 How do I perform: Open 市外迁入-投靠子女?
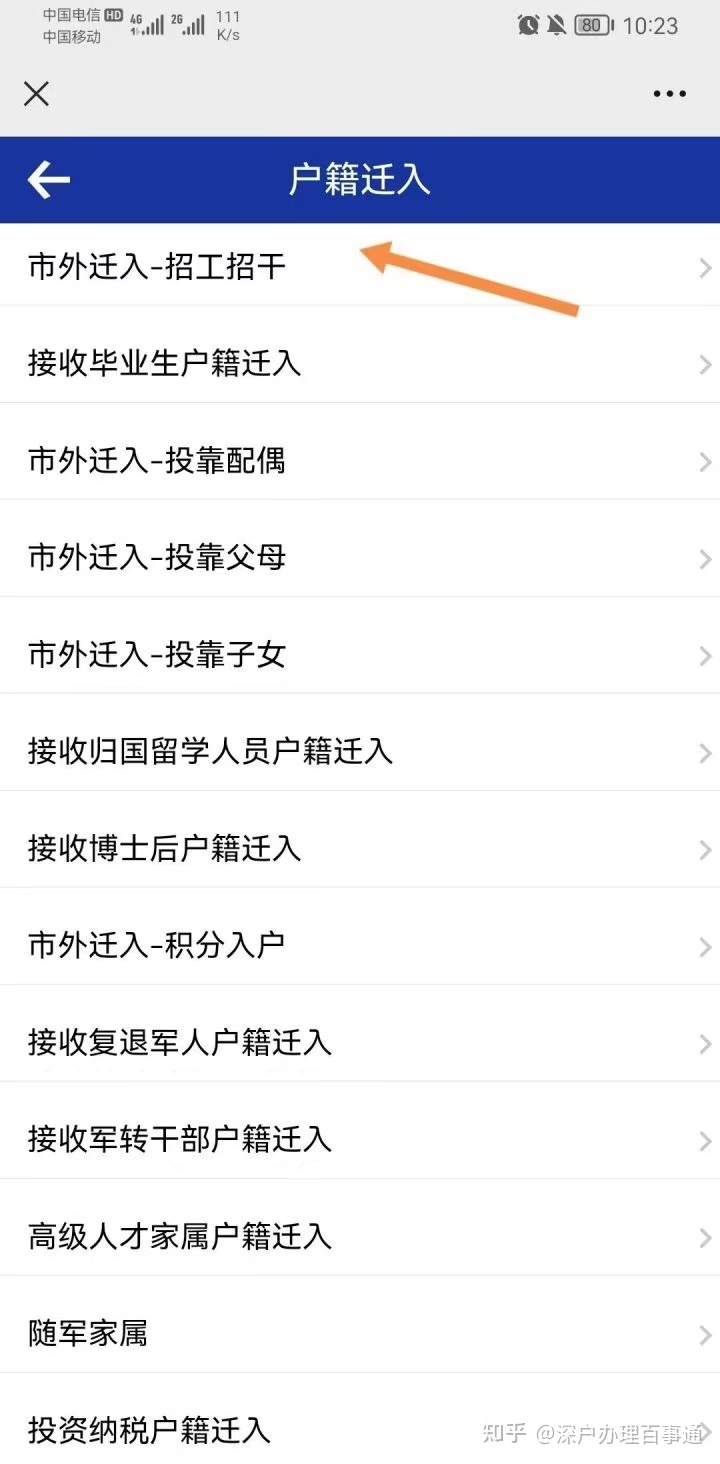[360, 654]
